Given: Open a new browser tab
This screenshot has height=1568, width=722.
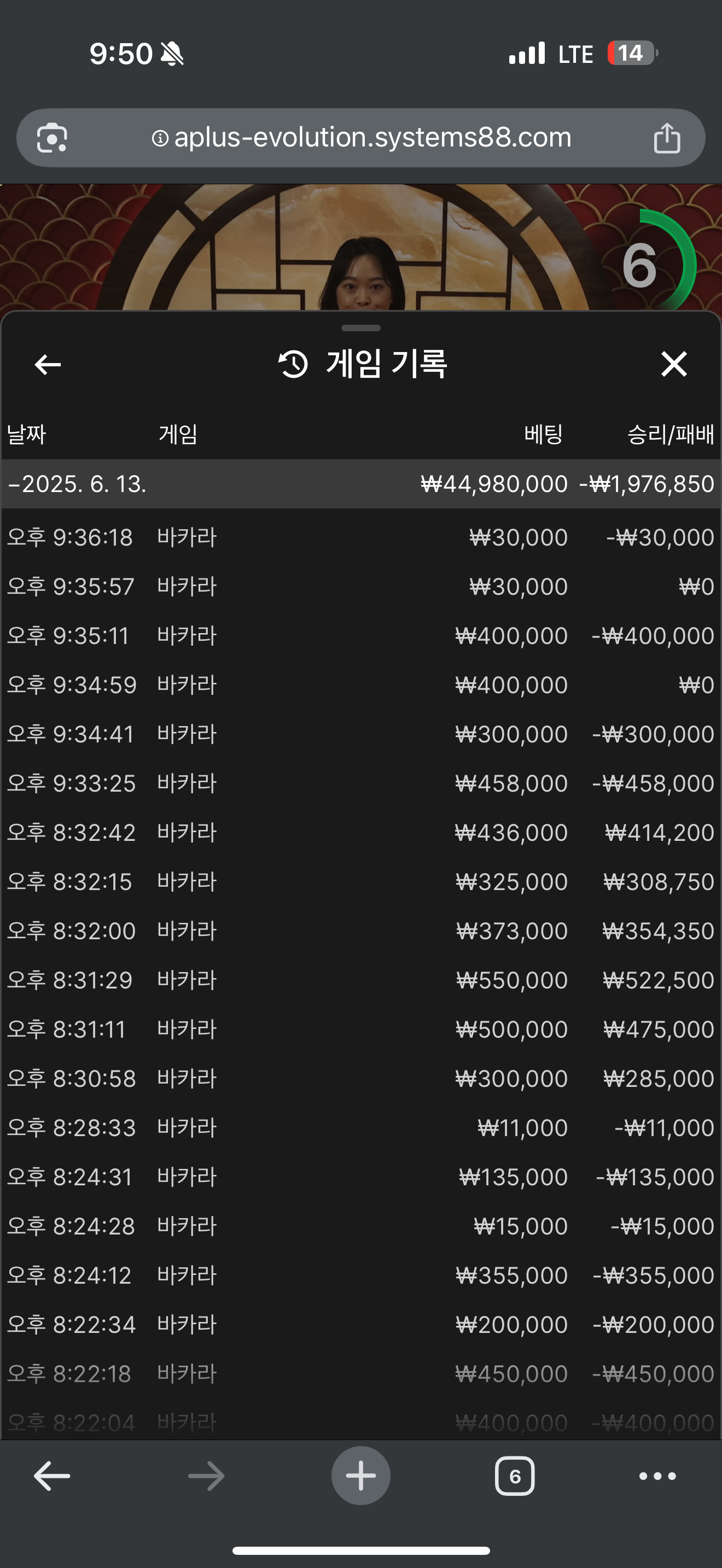Looking at the screenshot, I should tap(360, 1476).
